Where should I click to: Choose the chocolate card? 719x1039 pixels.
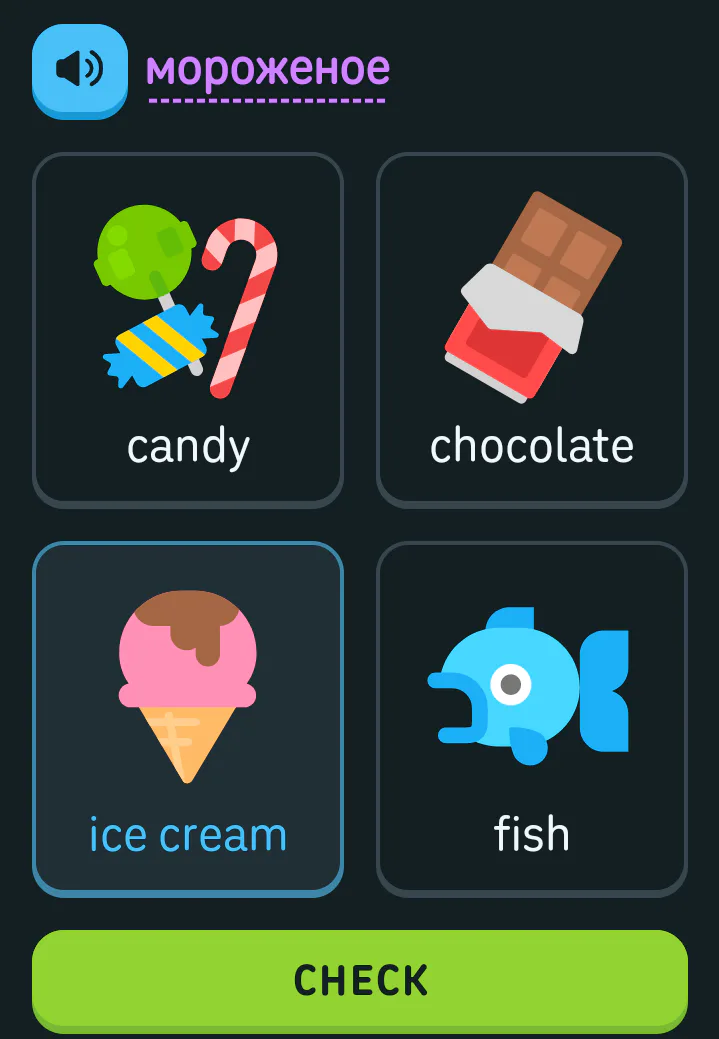pos(532,329)
